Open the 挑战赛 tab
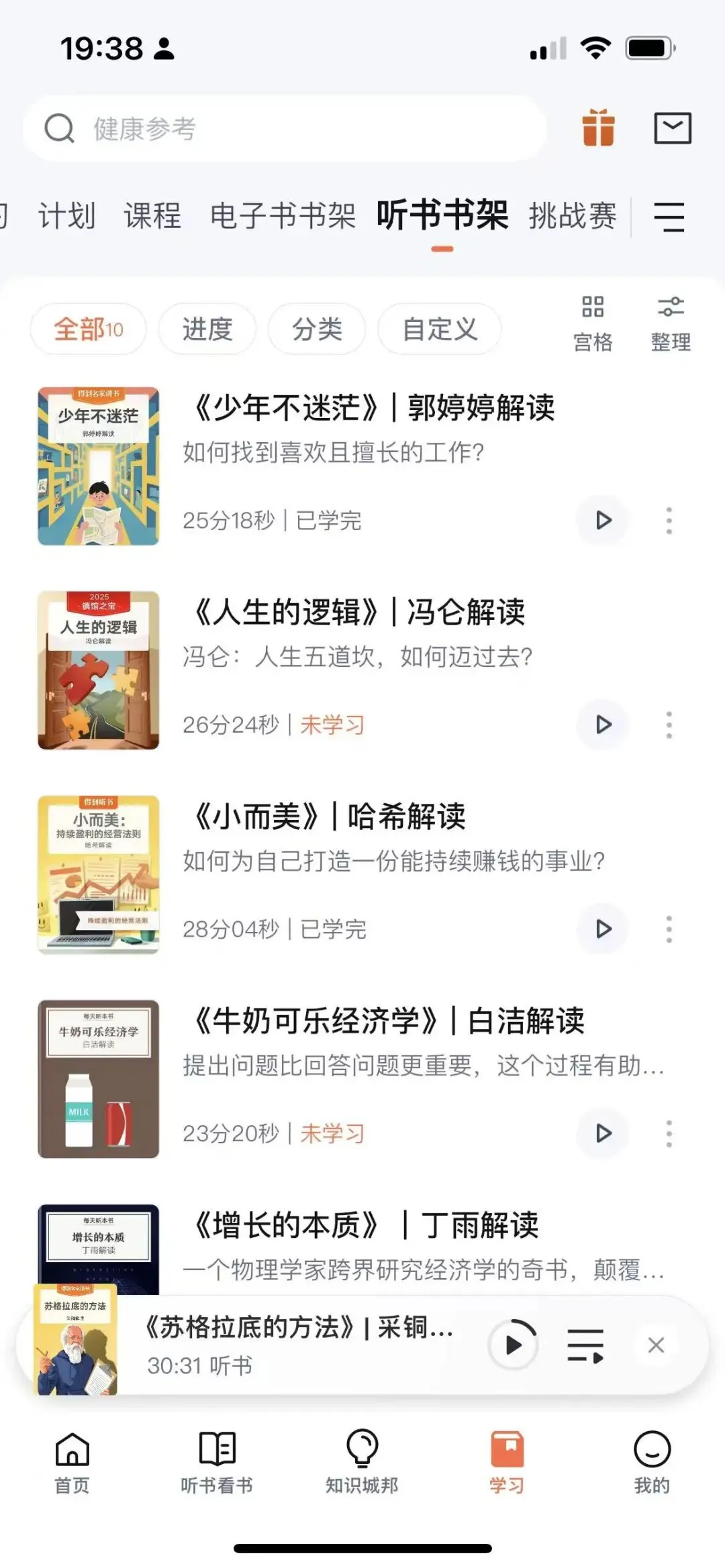 (573, 216)
